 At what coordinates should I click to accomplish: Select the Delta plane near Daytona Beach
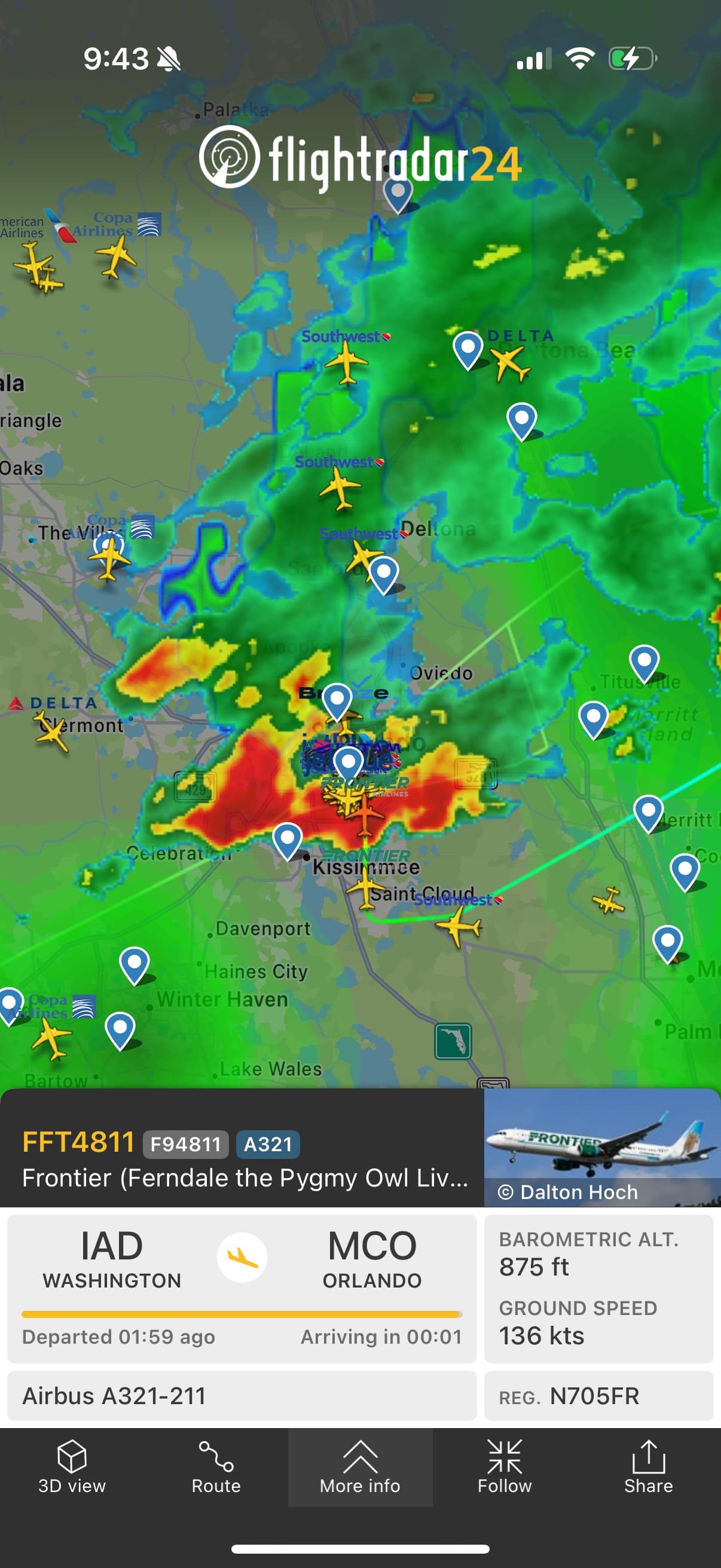point(510,364)
